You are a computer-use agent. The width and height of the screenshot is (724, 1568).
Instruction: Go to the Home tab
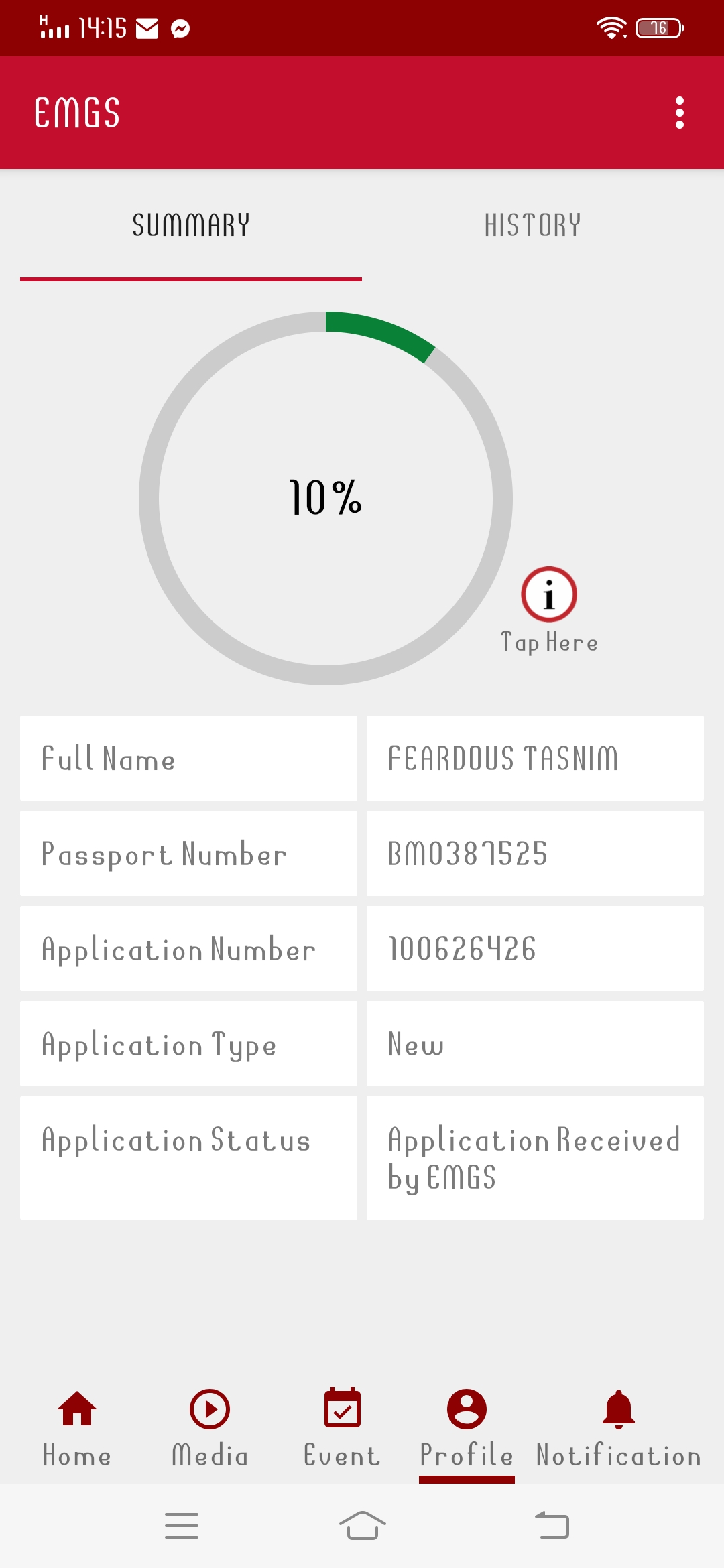[77, 1427]
